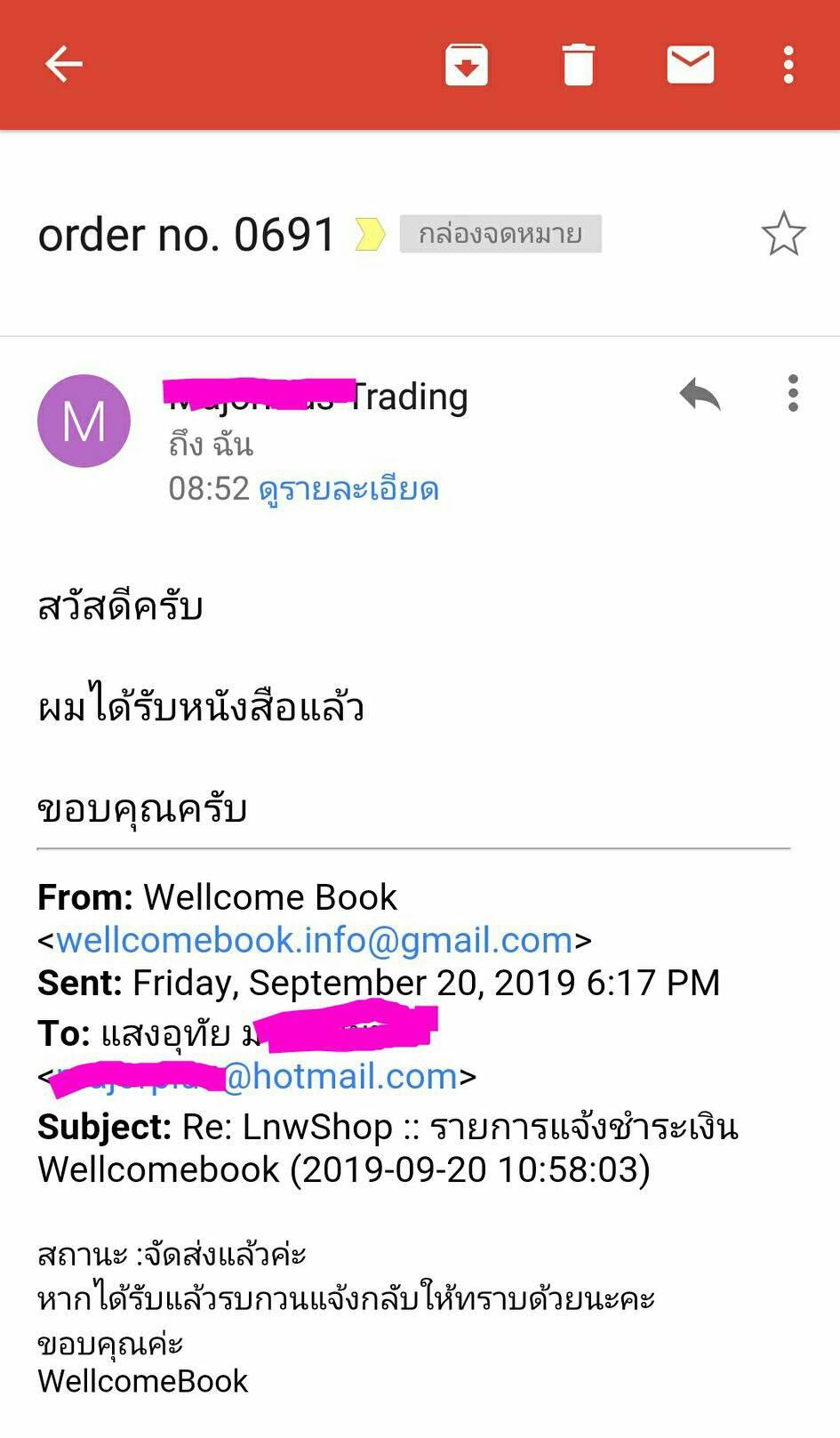Image resolution: width=840 pixels, height=1438 pixels.
Task: Star the order no. 0691 email
Action: pos(783,234)
